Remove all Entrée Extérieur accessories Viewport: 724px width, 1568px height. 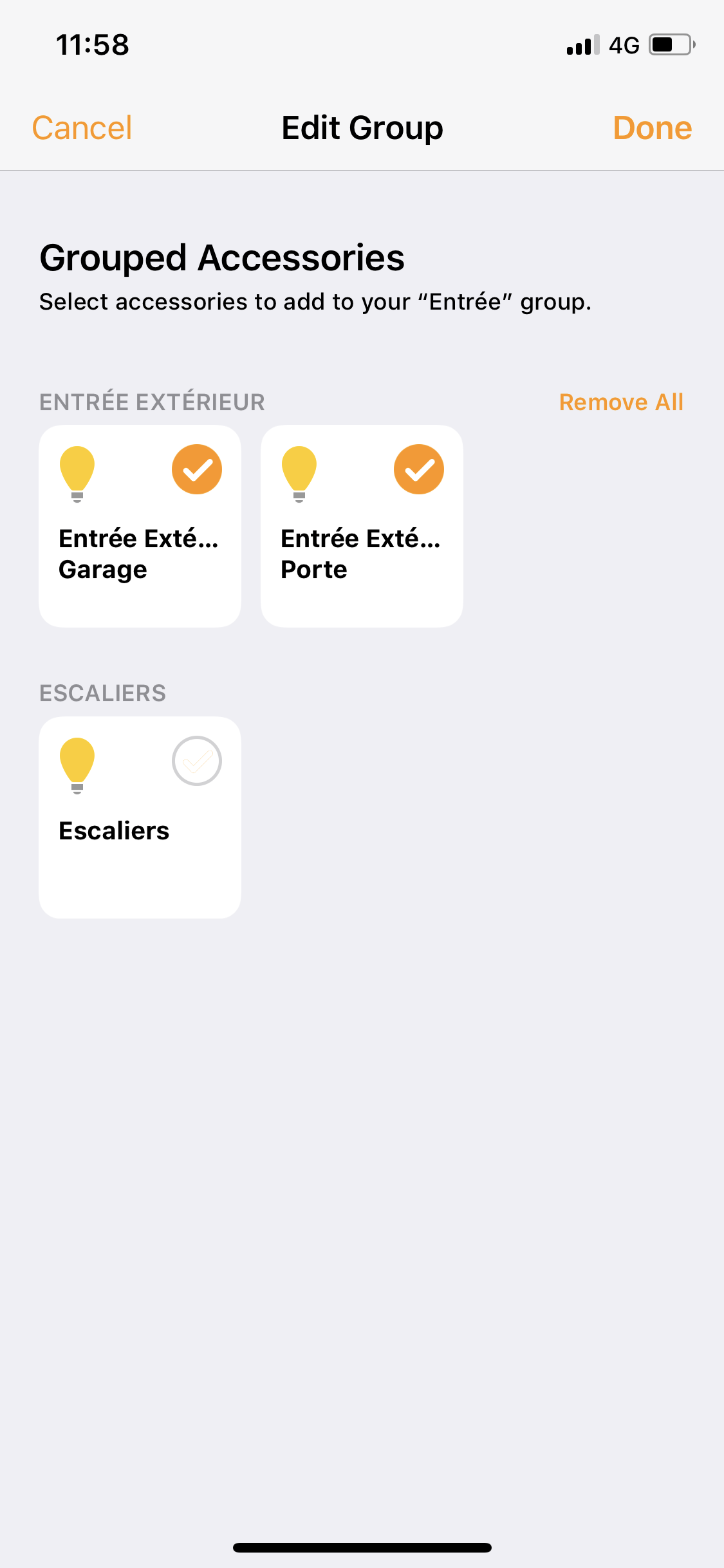[x=621, y=402]
